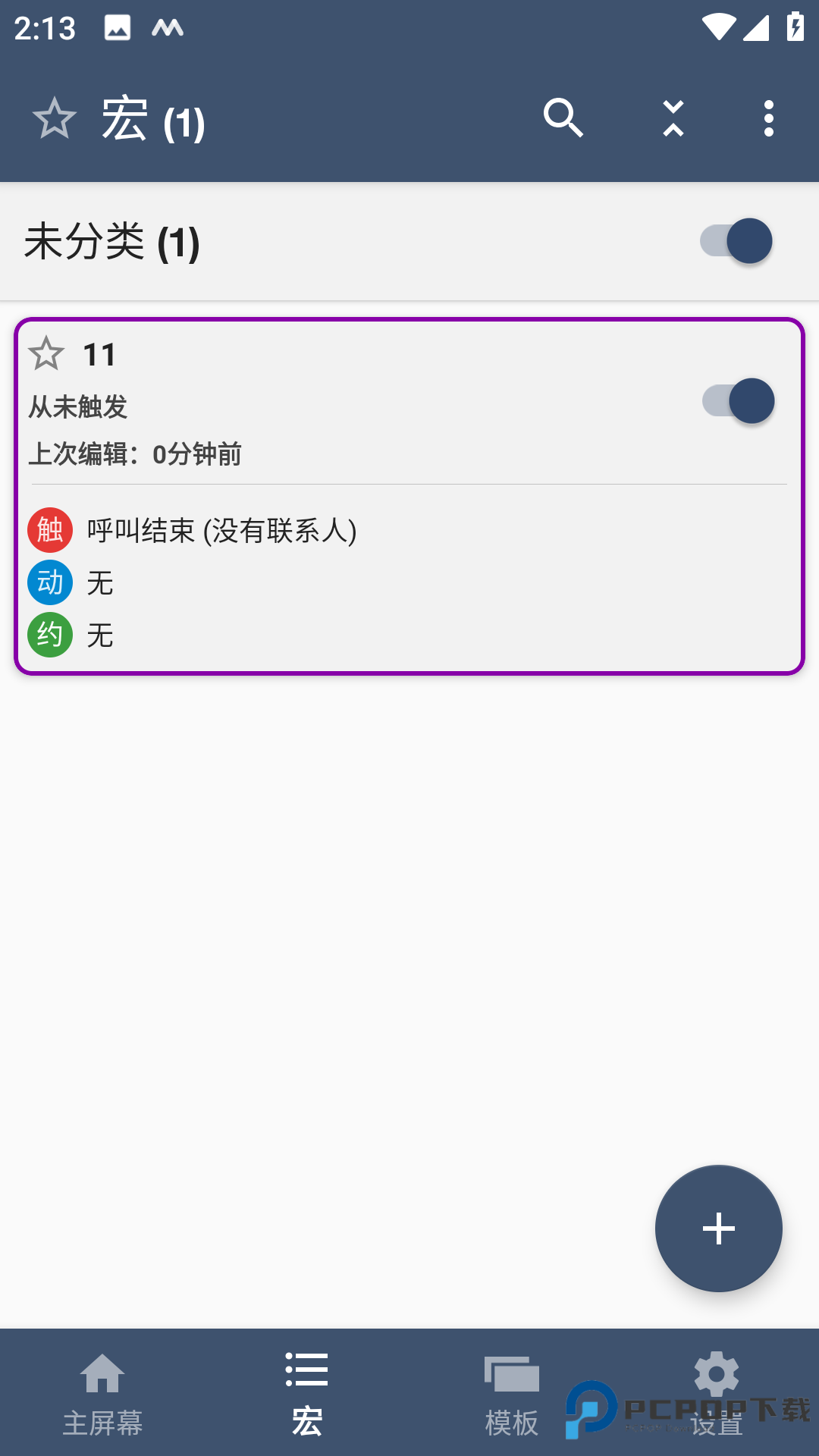Disable the macro 11 switch

739,401
